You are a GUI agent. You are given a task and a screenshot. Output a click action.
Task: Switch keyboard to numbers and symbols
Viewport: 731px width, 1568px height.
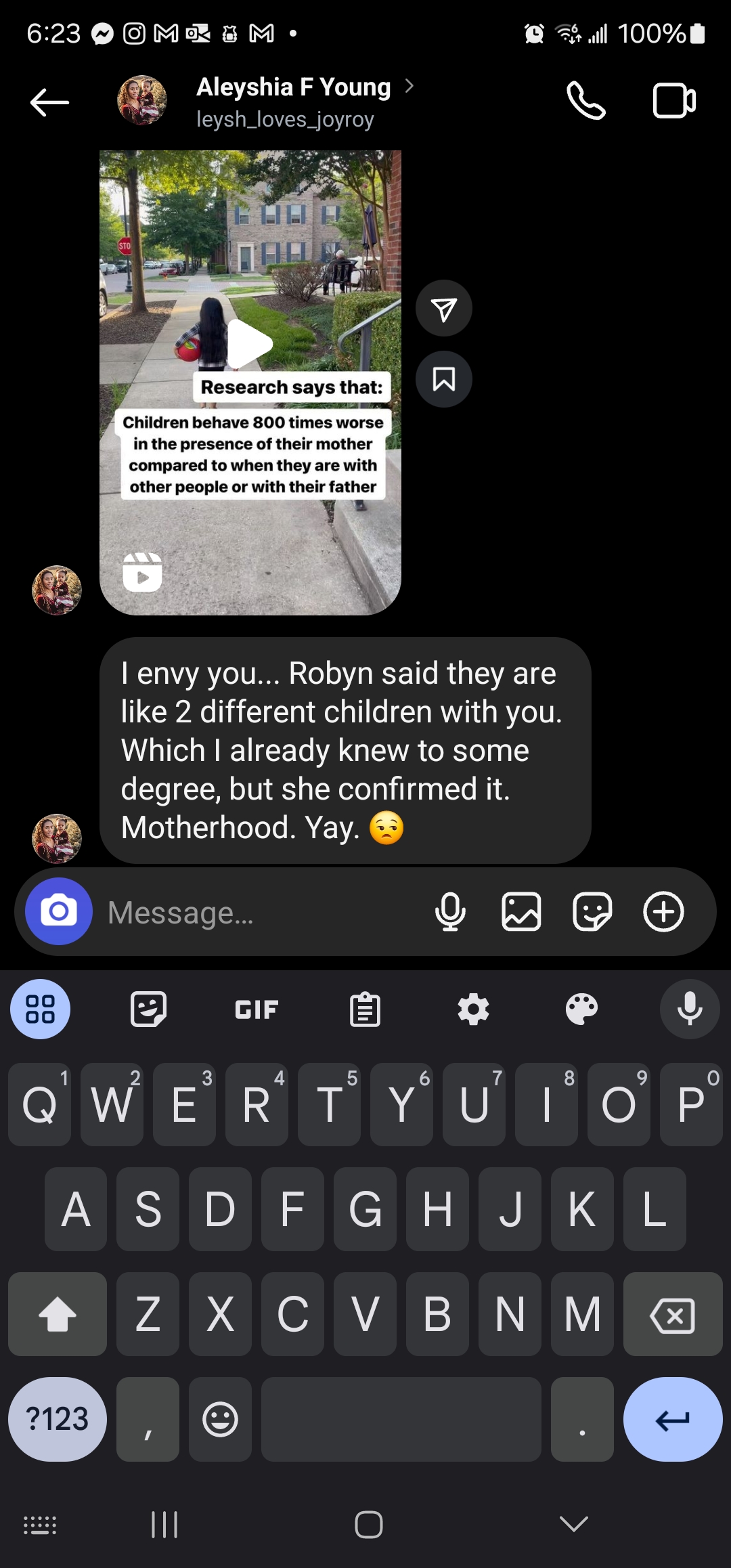[58, 1419]
